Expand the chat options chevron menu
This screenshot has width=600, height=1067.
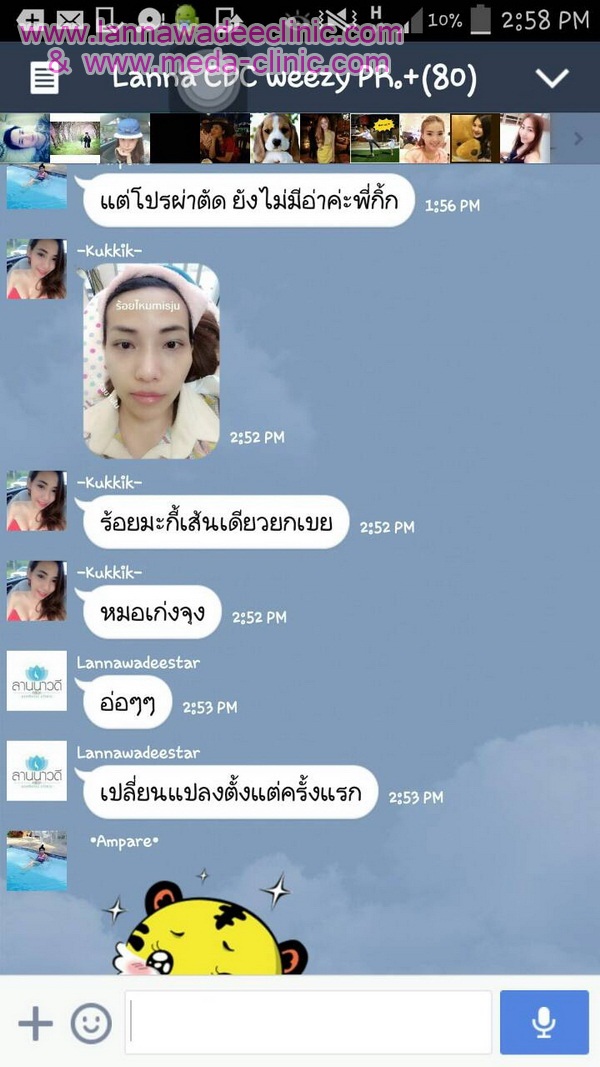(x=552, y=78)
